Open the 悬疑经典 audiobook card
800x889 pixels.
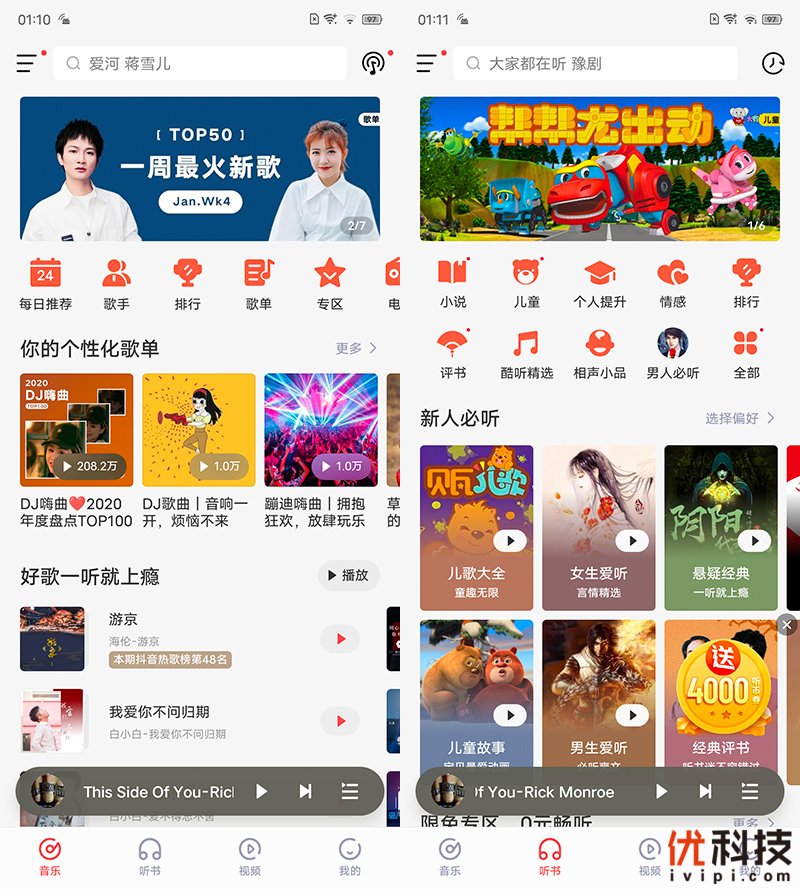[x=721, y=527]
